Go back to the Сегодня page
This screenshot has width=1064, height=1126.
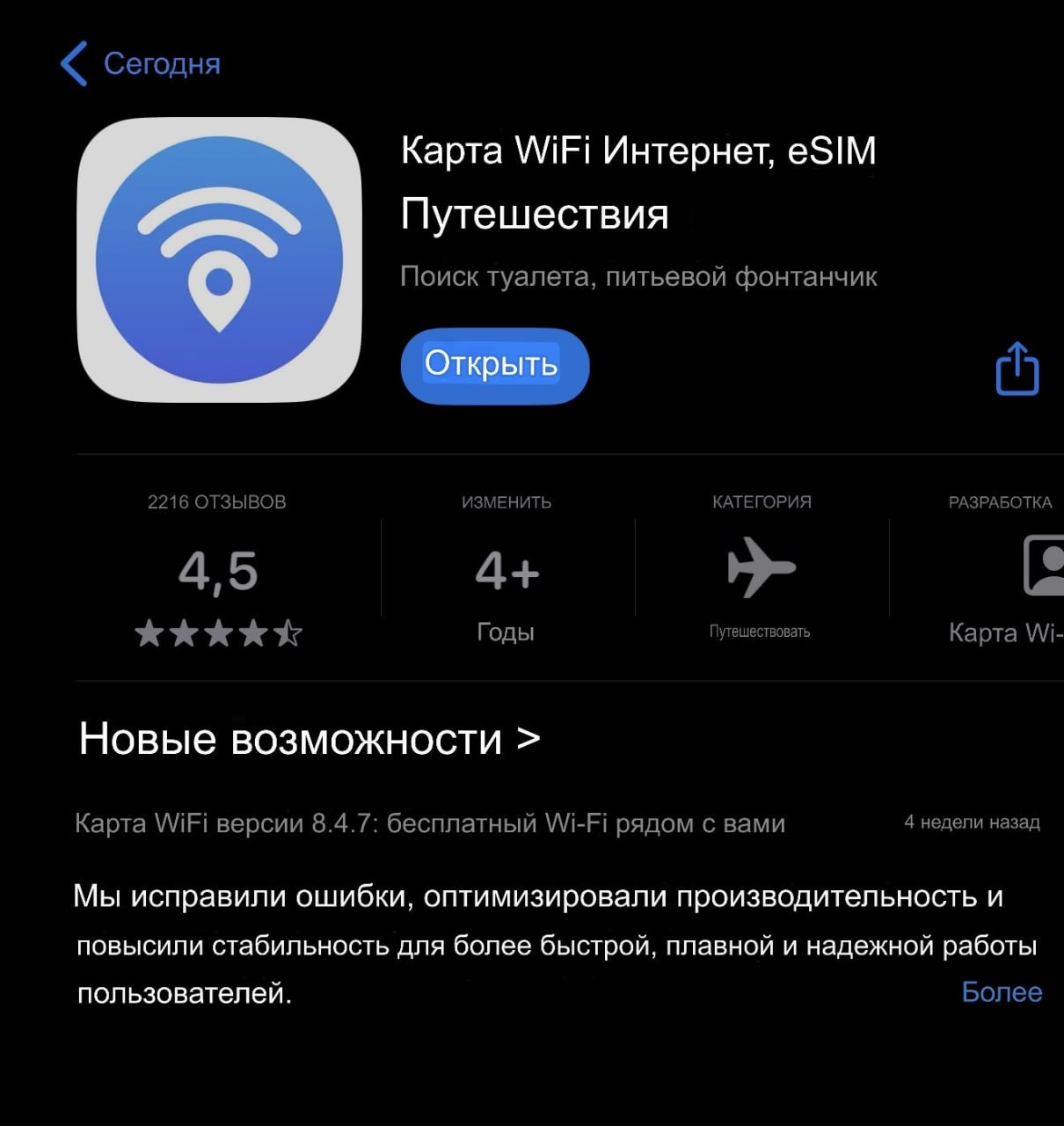click(141, 63)
